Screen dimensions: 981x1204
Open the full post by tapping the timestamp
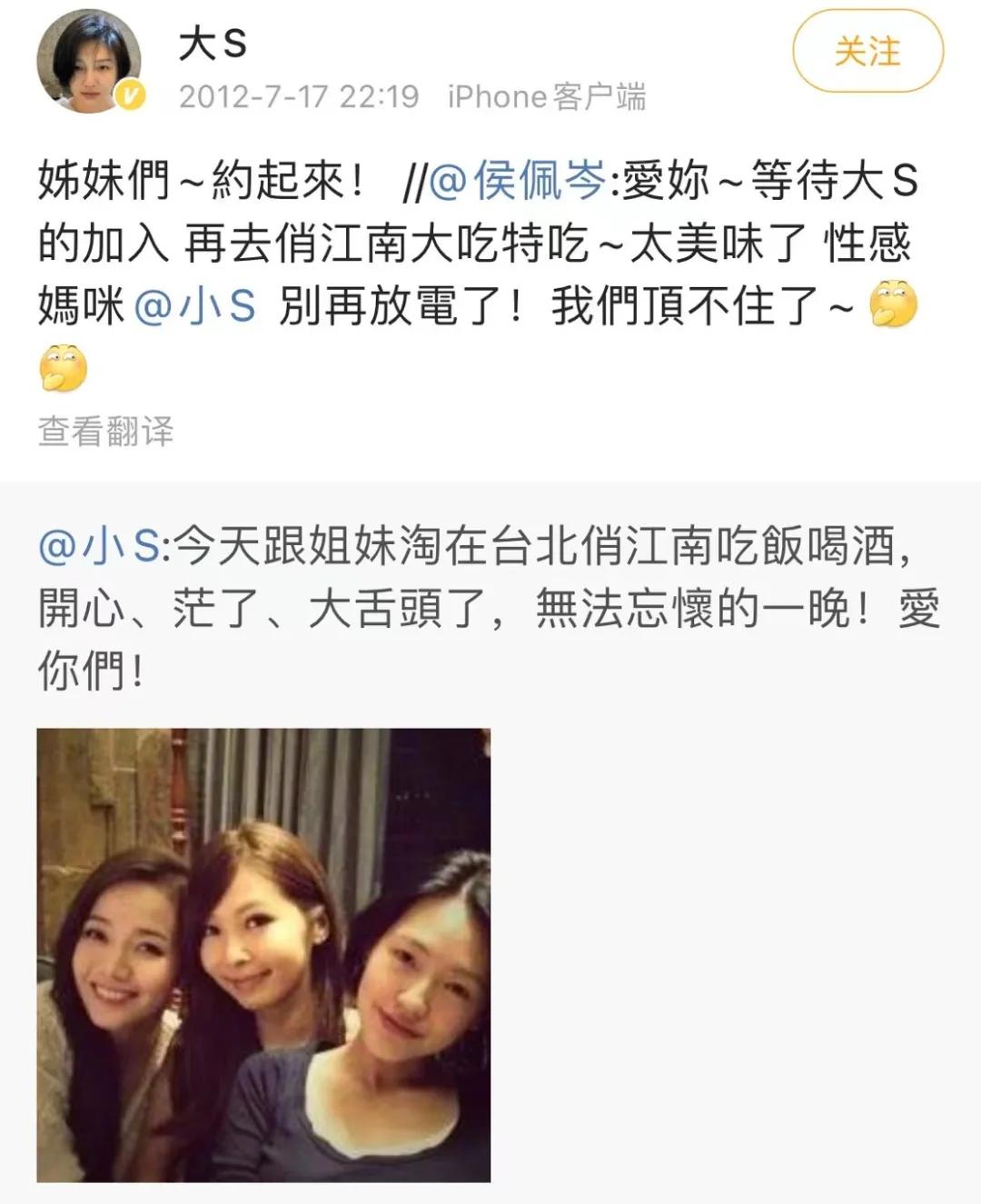(x=300, y=97)
